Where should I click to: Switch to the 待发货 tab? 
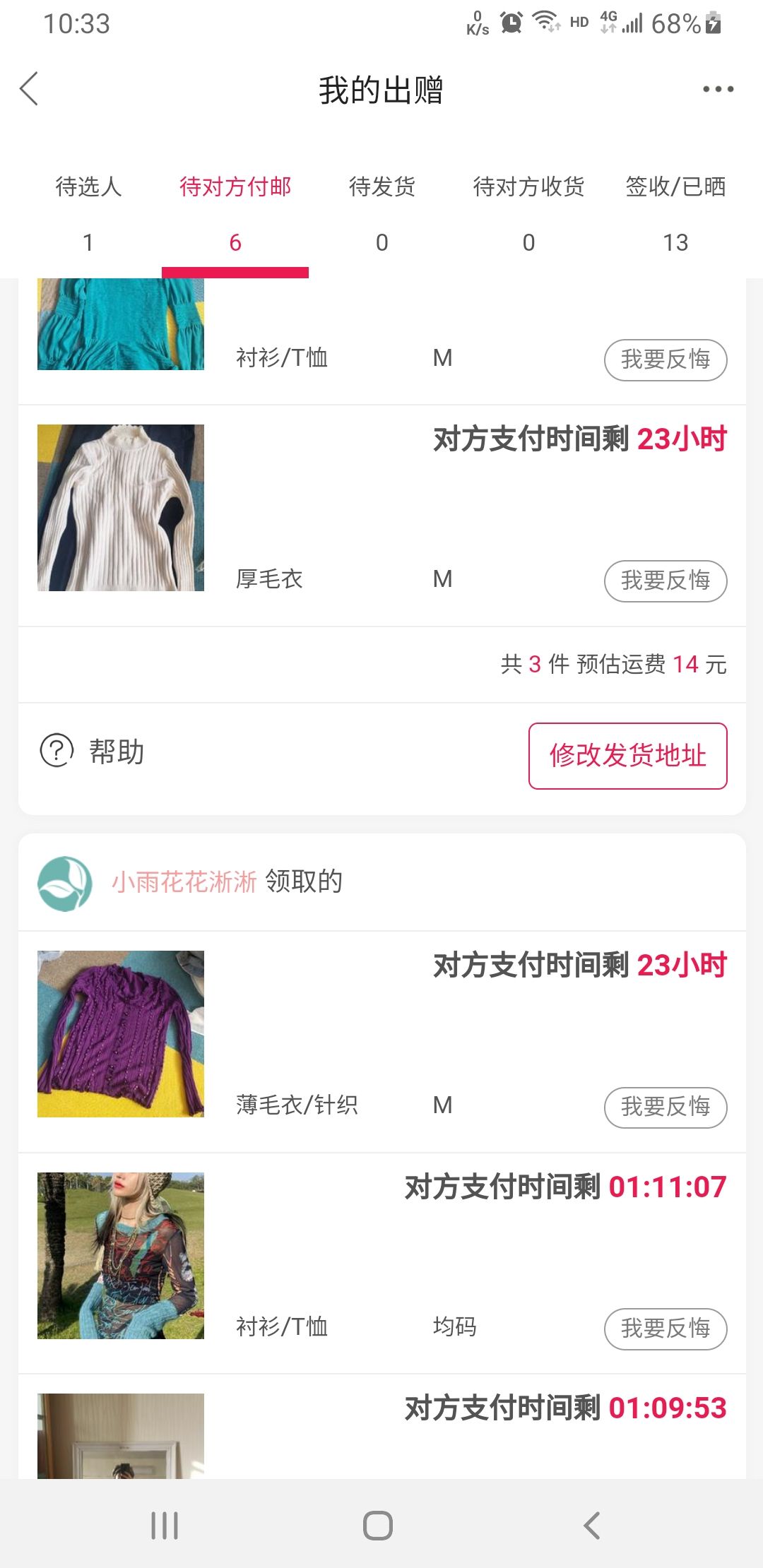(x=382, y=212)
